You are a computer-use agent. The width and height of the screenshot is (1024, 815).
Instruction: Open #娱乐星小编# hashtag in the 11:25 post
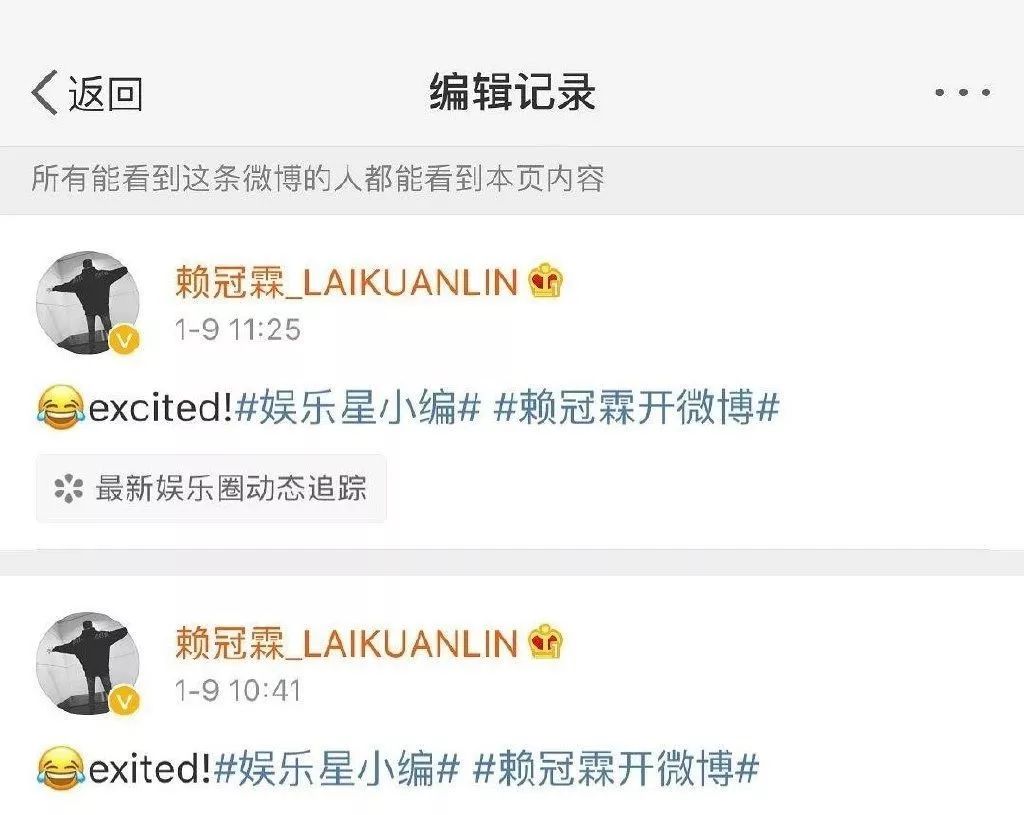360,408
